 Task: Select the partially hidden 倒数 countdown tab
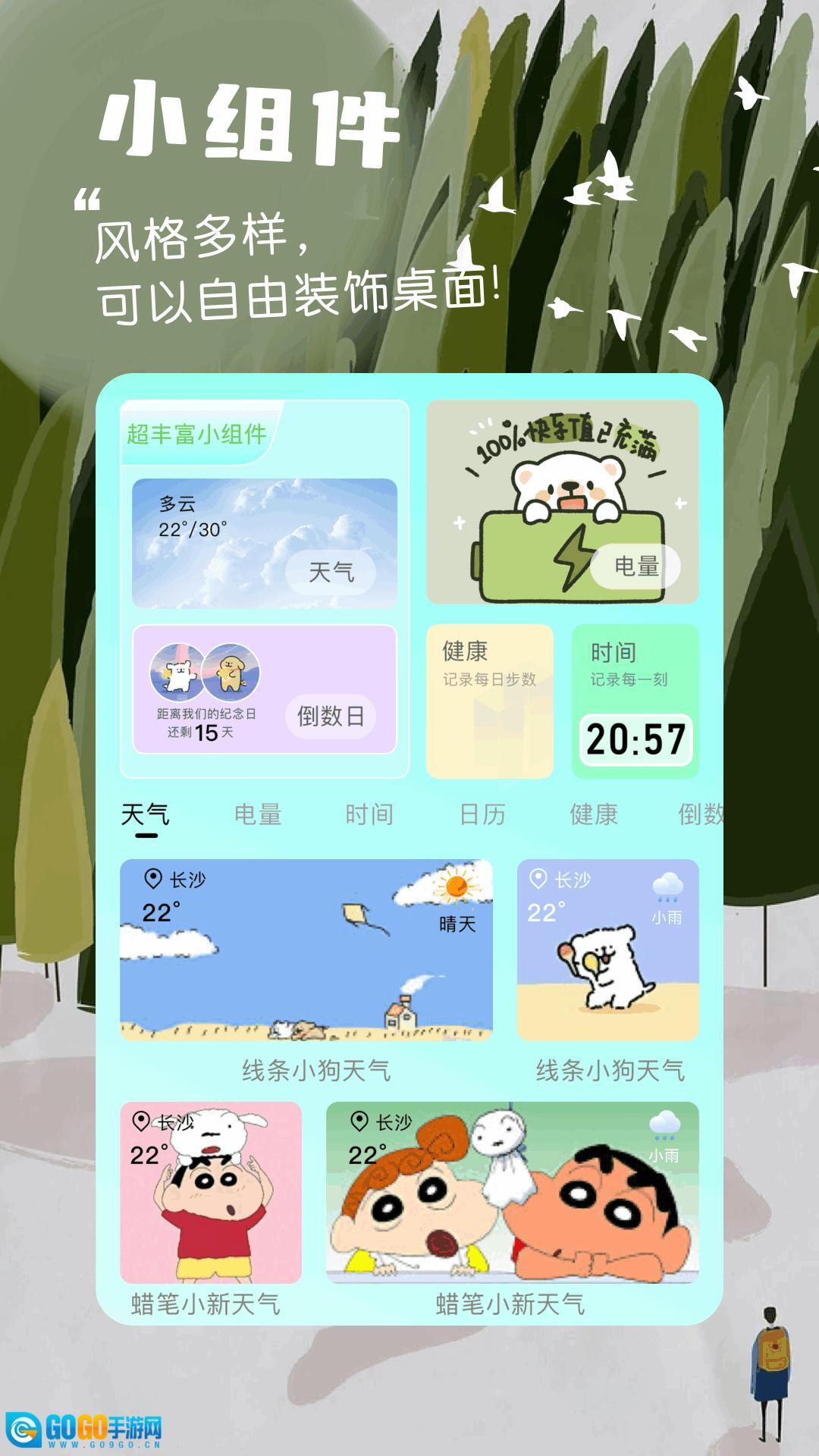point(701,815)
